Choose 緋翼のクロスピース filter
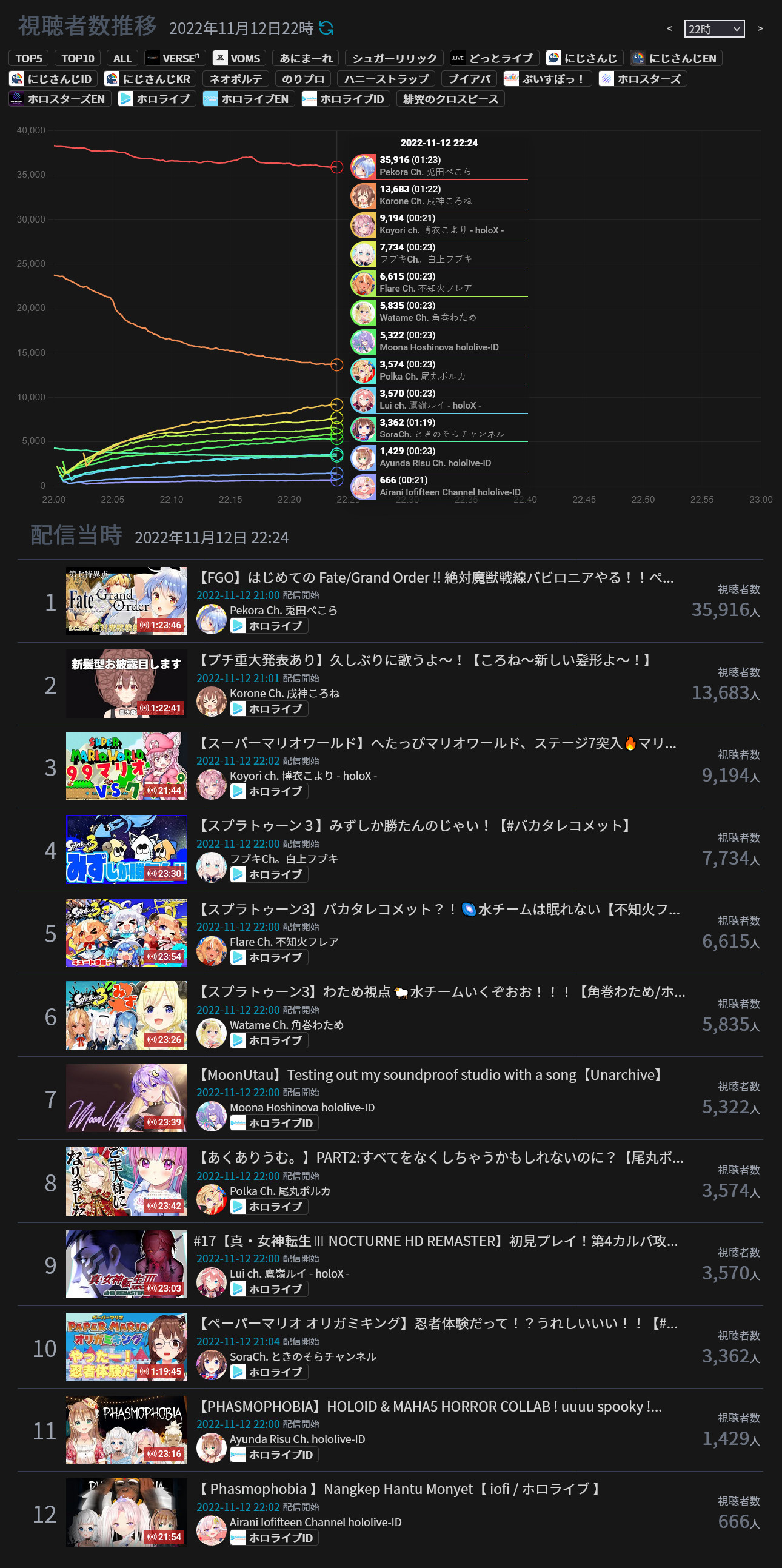This screenshot has width=782, height=1568. [450, 99]
